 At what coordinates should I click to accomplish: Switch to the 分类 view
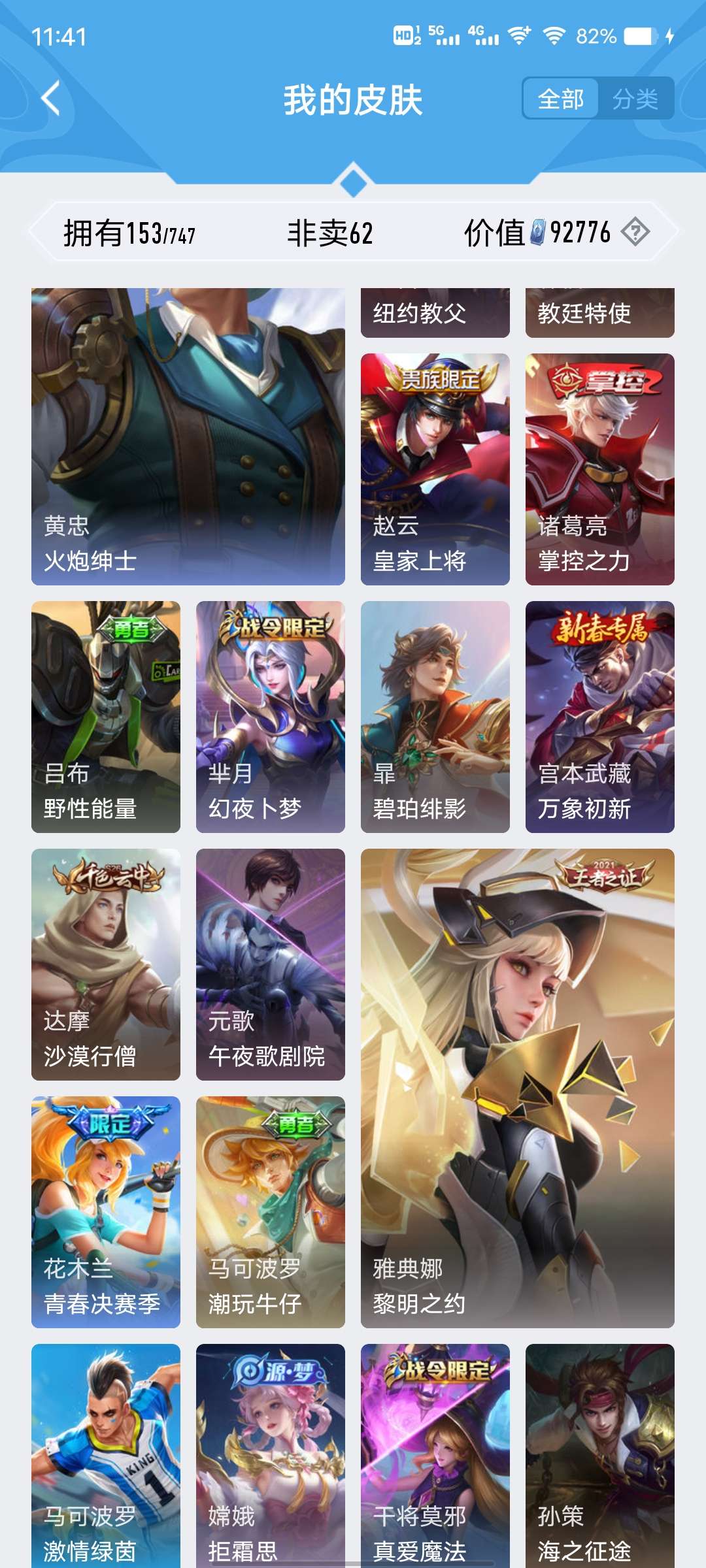pos(635,99)
